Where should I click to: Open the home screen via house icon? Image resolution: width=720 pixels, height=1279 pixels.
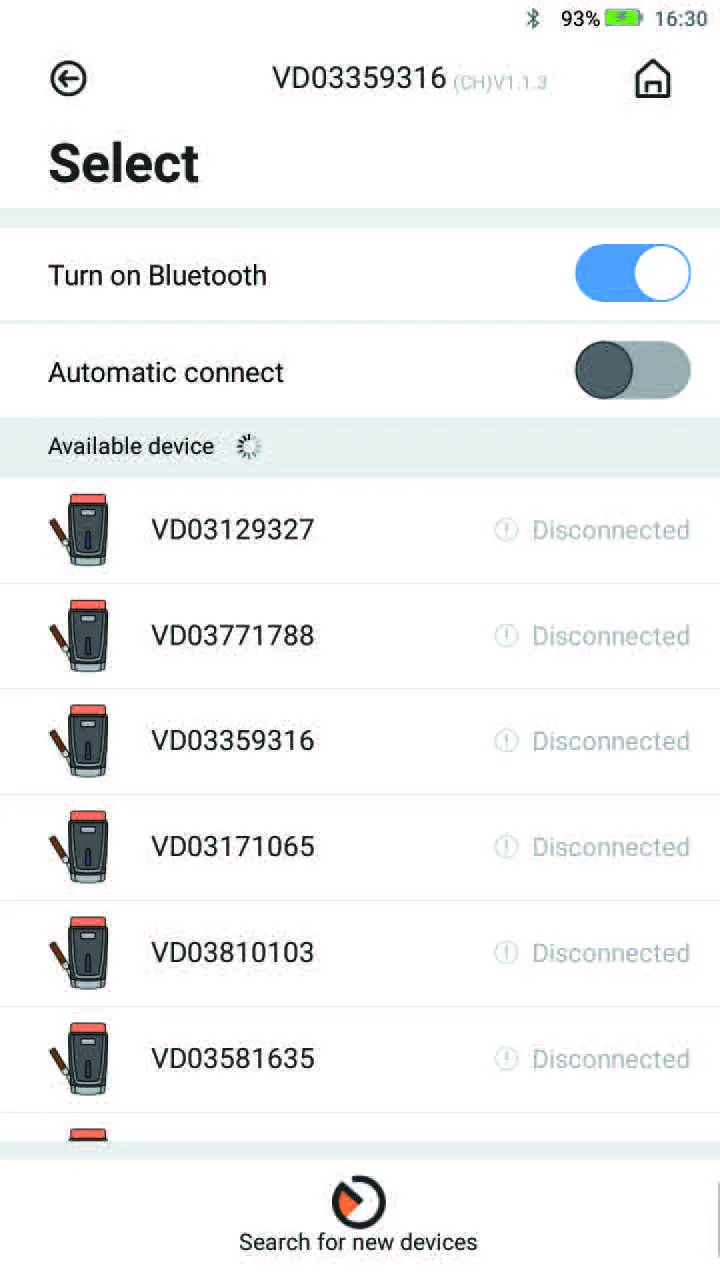[x=653, y=78]
